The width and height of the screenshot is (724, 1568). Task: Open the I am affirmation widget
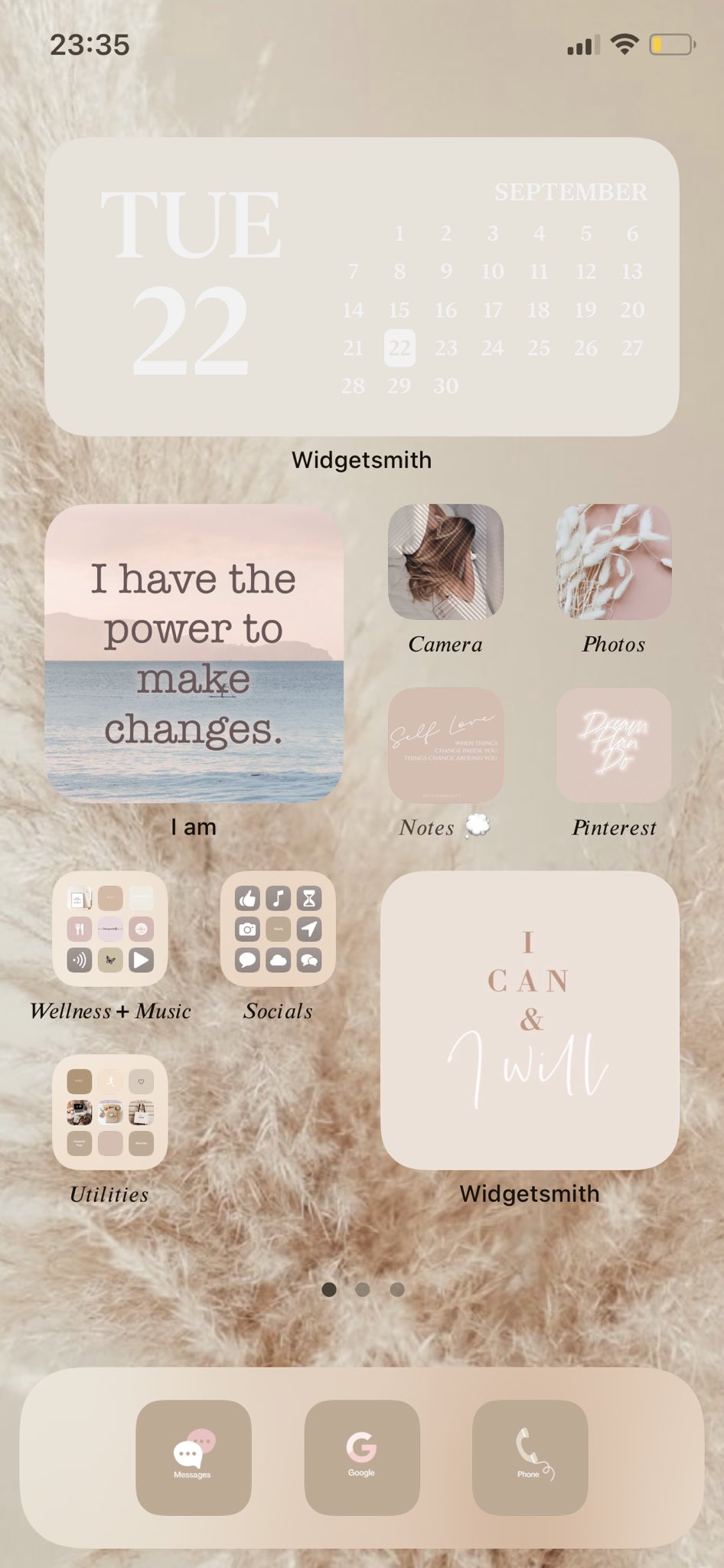click(194, 653)
